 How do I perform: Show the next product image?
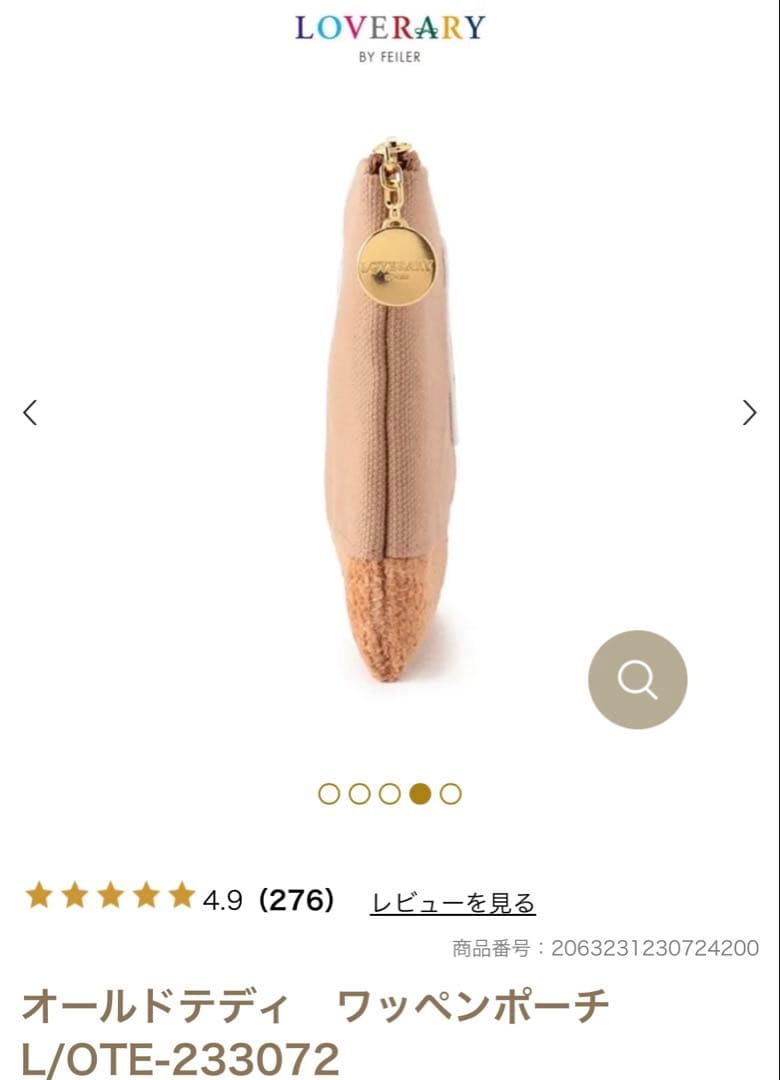[x=749, y=412]
